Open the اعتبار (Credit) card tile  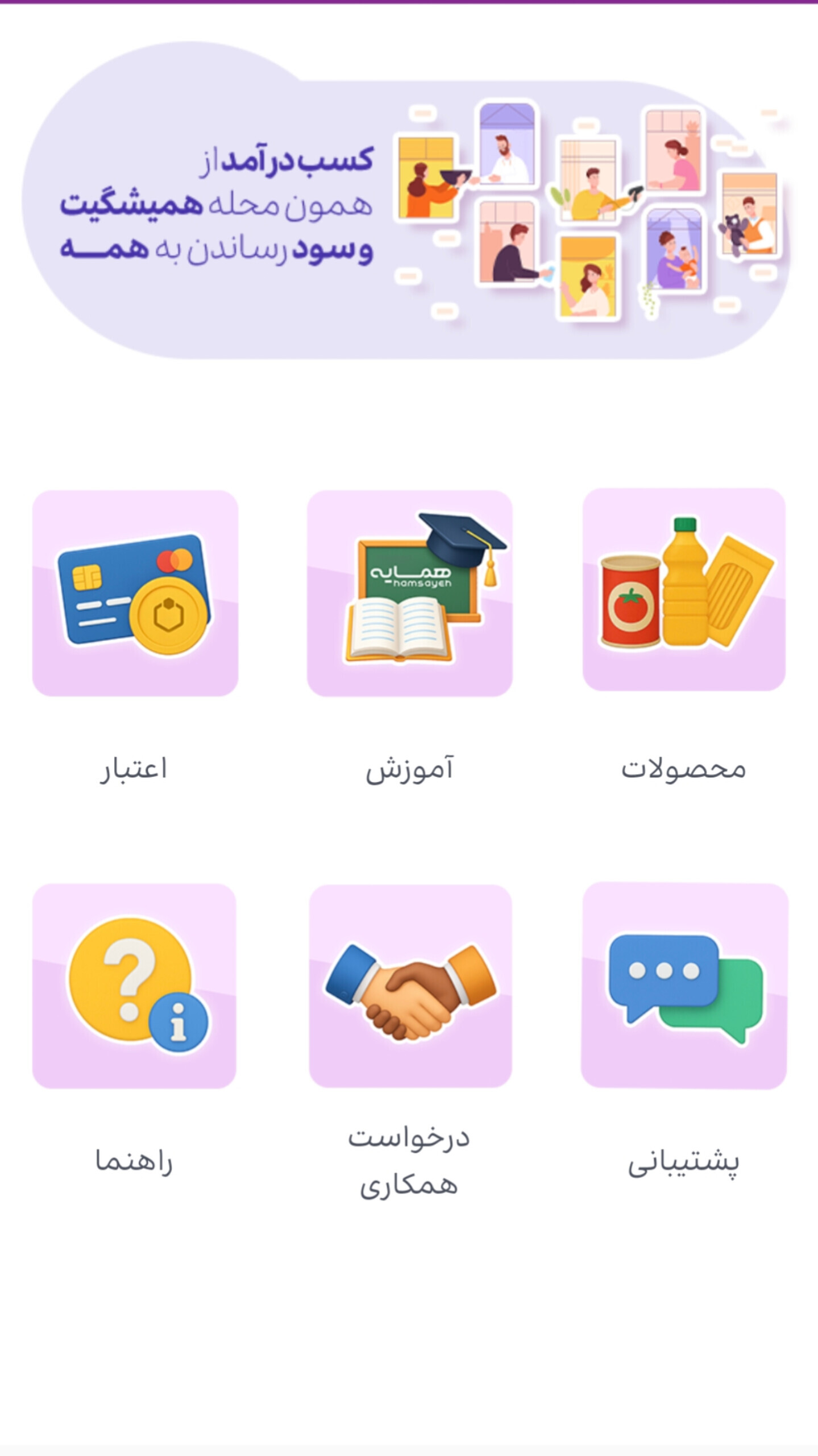[135, 593]
